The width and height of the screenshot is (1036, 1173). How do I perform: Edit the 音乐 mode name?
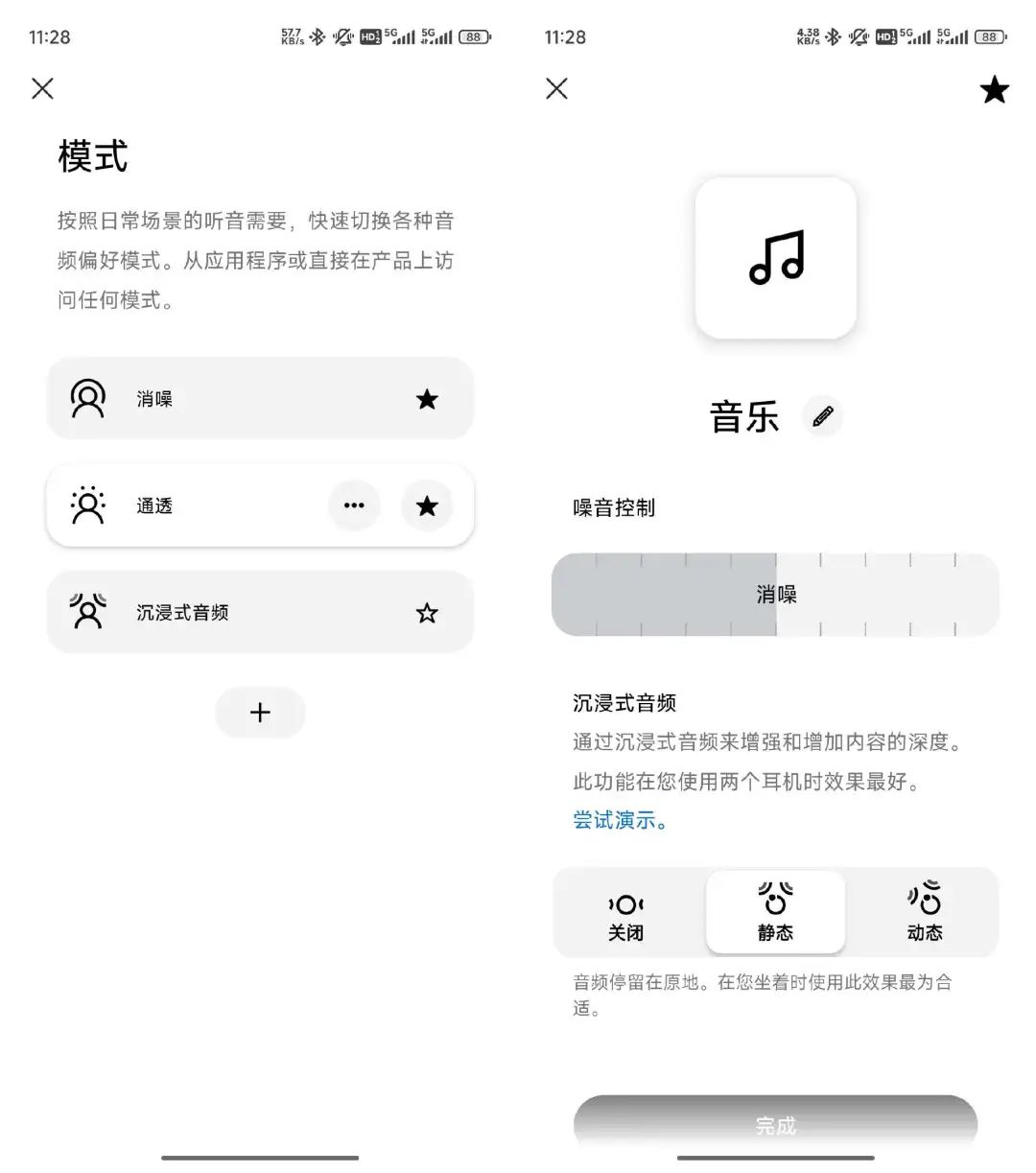coord(822,416)
